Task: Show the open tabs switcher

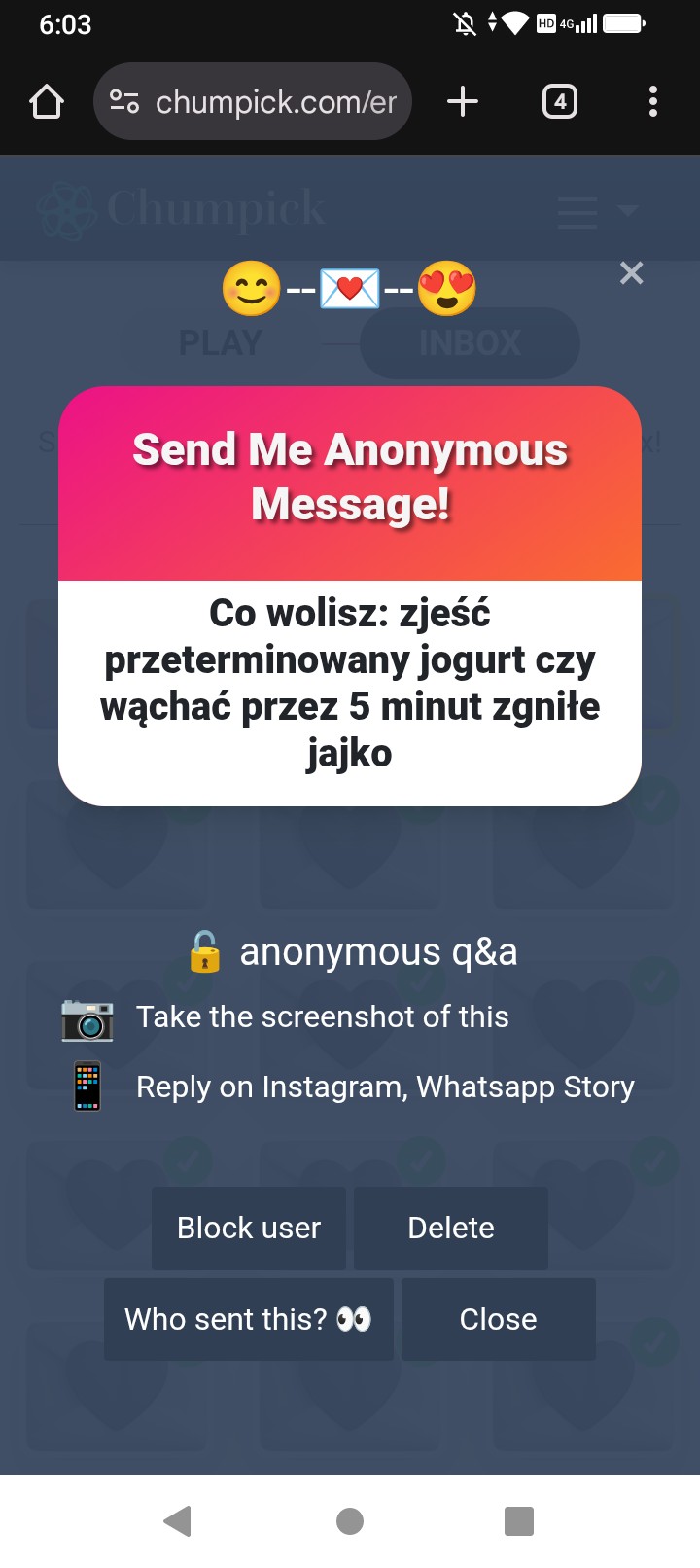Action: (x=559, y=101)
